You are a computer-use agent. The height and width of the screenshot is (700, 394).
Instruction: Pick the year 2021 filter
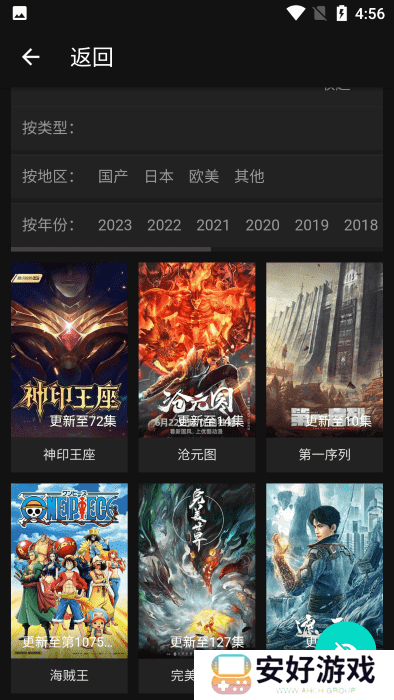pos(213,225)
